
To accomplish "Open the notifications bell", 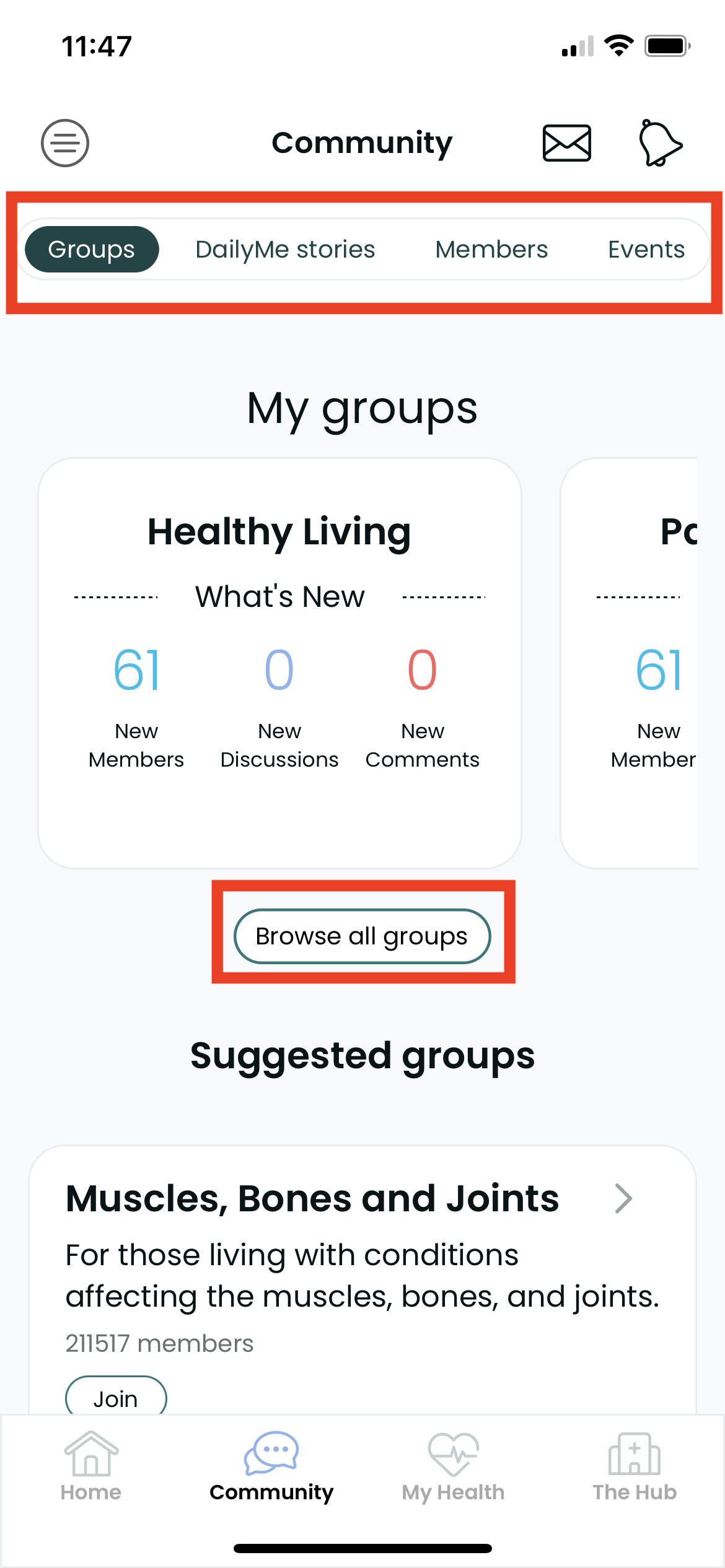I will point(660,143).
